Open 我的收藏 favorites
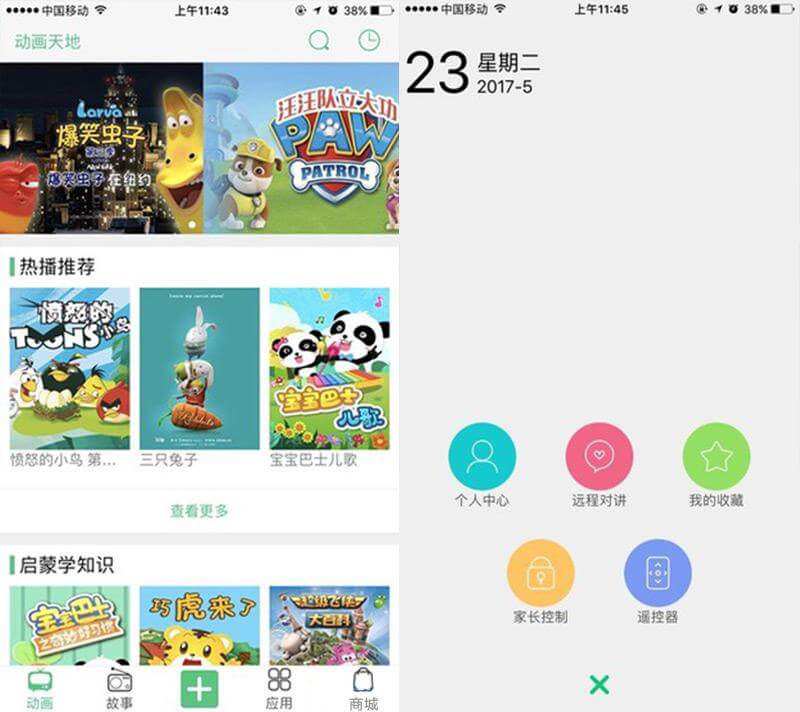This screenshot has width=800, height=712. click(x=716, y=457)
